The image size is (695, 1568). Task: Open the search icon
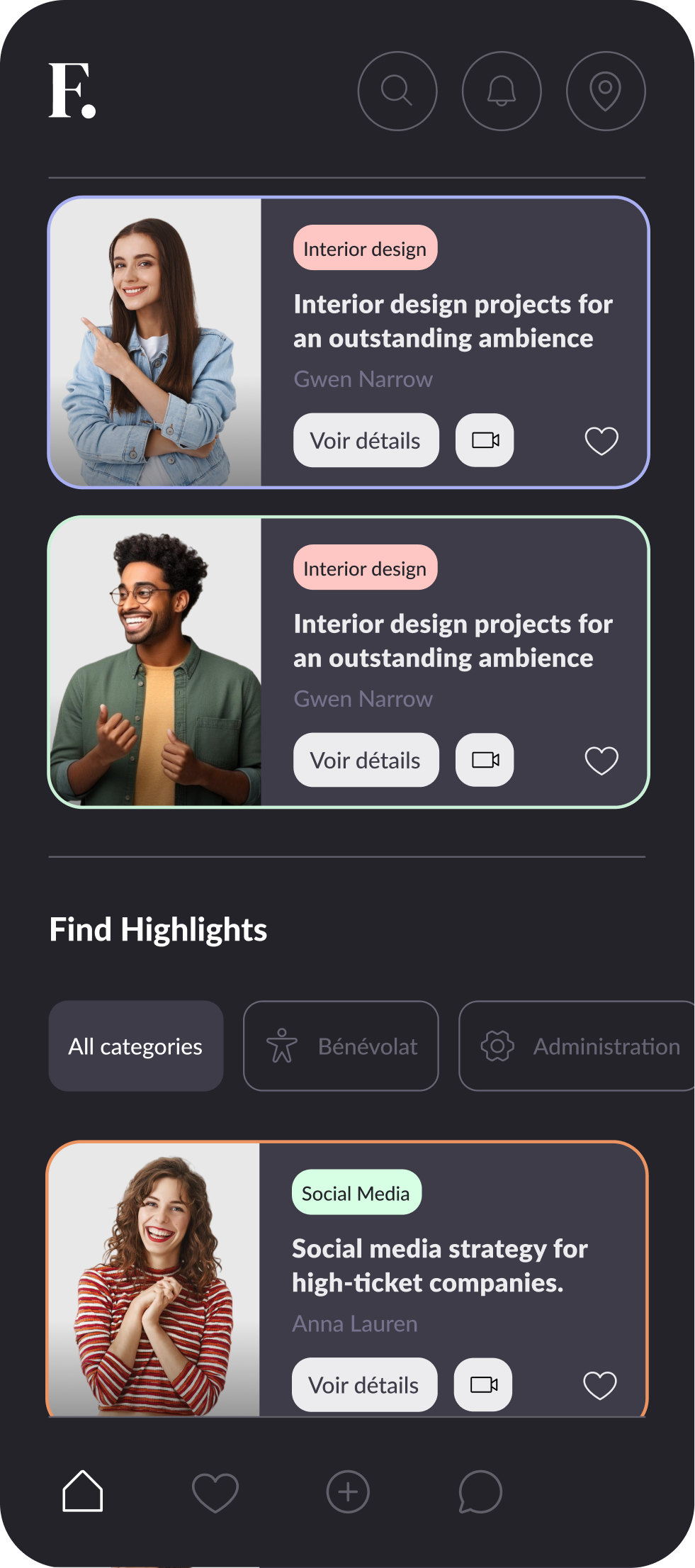[x=397, y=91]
